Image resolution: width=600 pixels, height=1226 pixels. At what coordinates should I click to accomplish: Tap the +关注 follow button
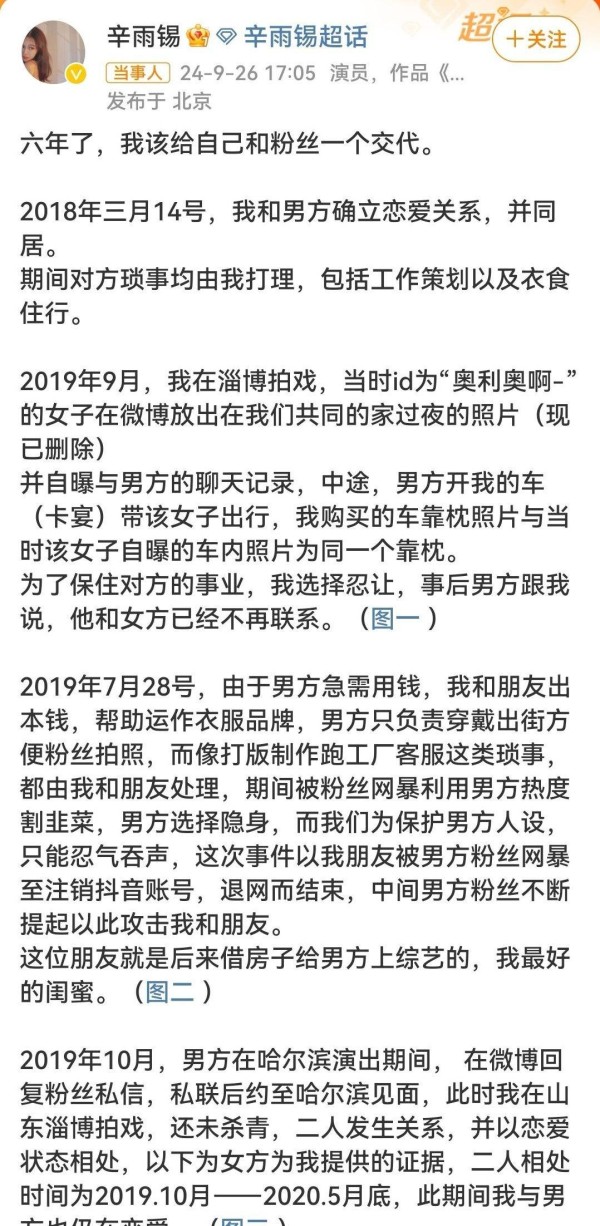(536, 39)
